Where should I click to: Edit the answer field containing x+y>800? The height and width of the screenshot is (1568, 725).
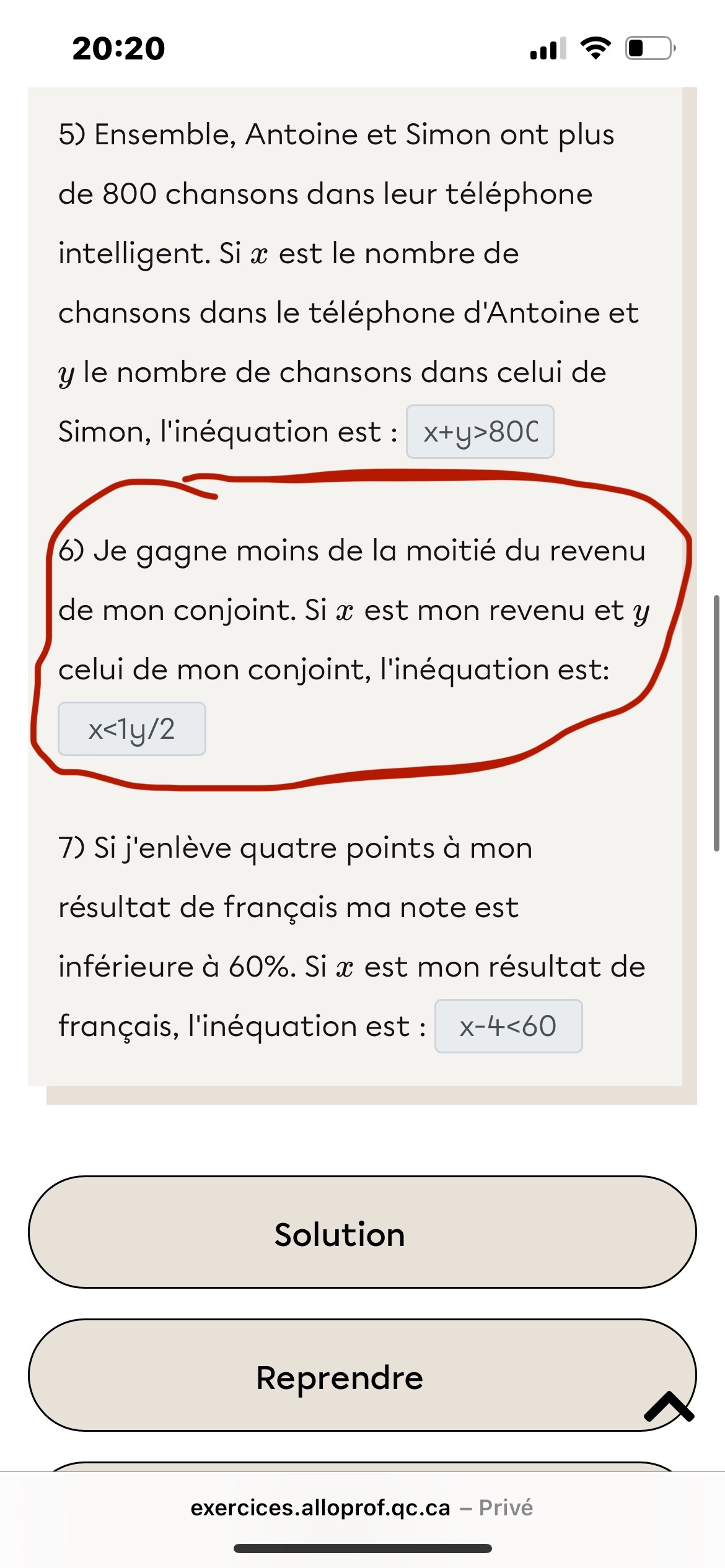(x=480, y=432)
